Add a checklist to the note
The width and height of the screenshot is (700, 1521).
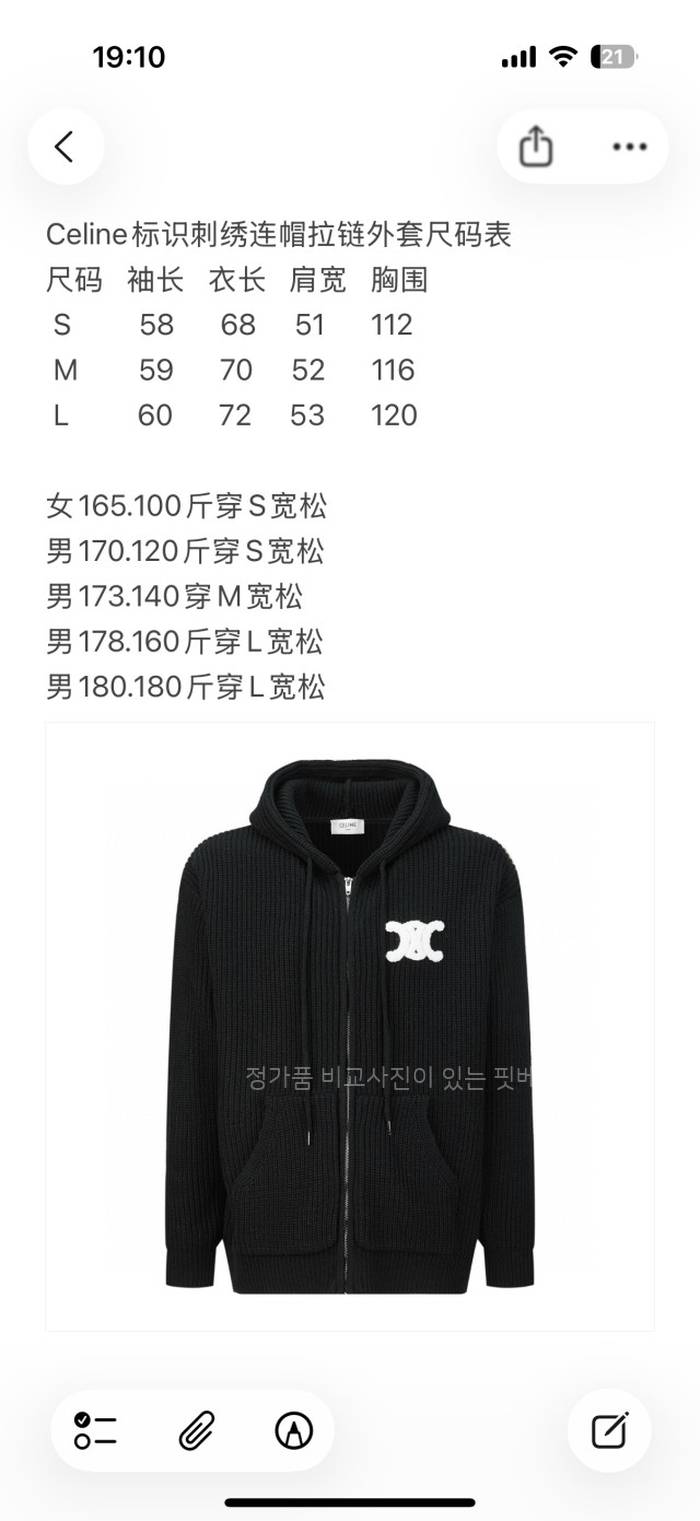[96, 1430]
